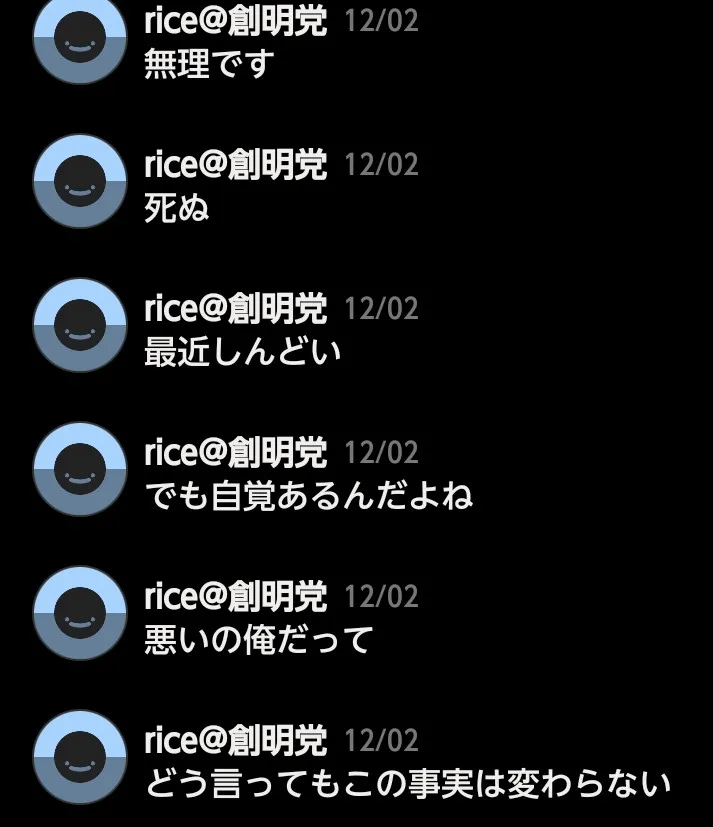Image resolution: width=713 pixels, height=827 pixels.
Task: View the sender's avatar beside "最近しんどい"
Action: point(80,325)
